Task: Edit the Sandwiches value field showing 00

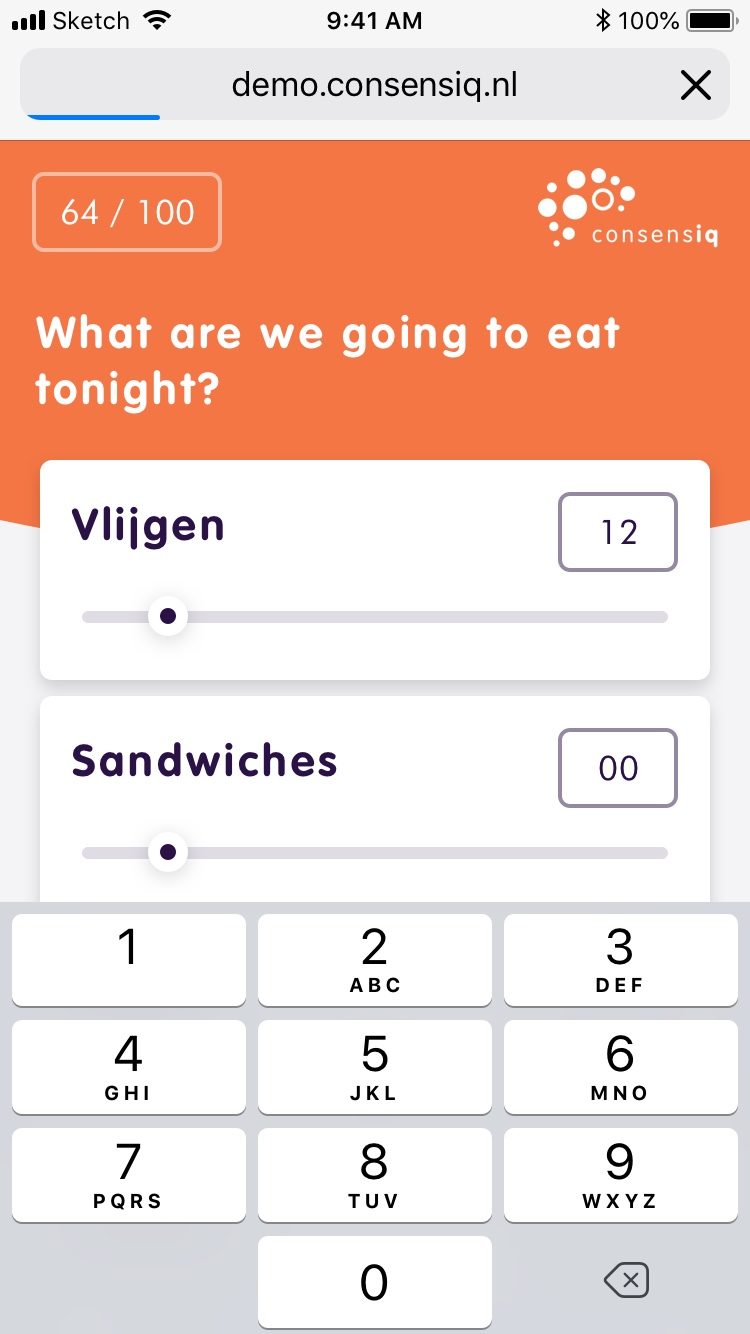Action: click(x=618, y=768)
